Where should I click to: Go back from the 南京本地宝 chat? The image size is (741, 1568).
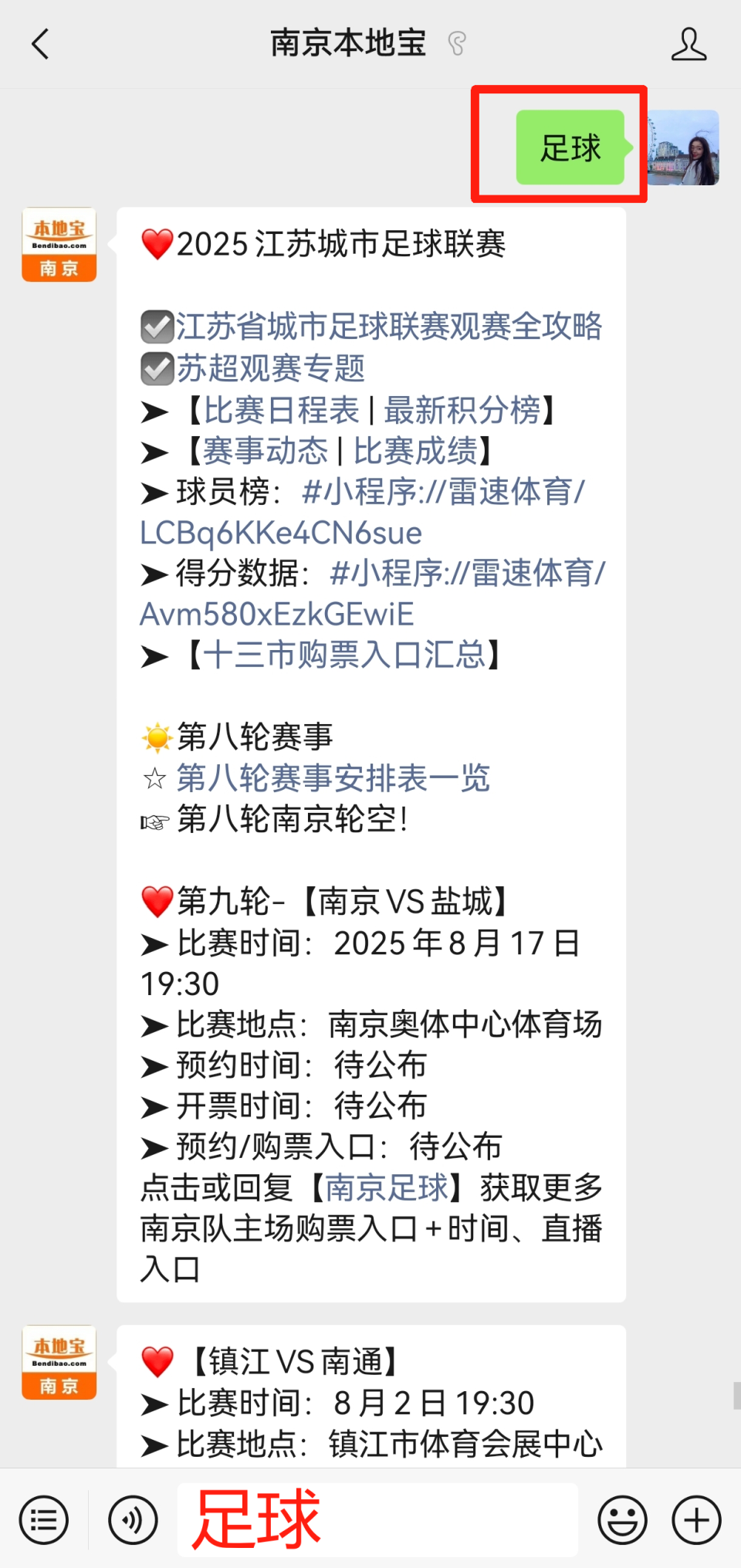tap(40, 44)
